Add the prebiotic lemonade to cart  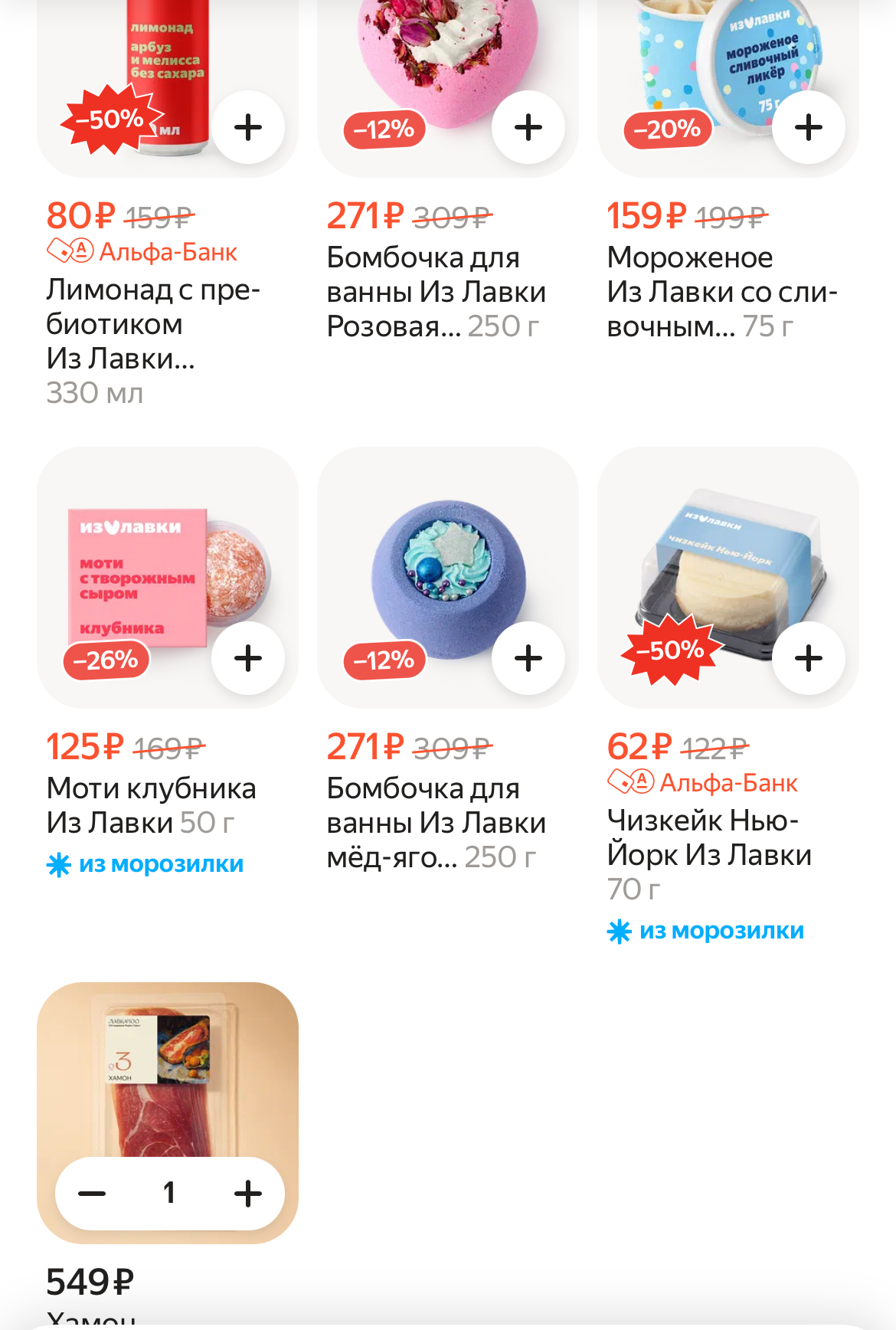click(247, 127)
